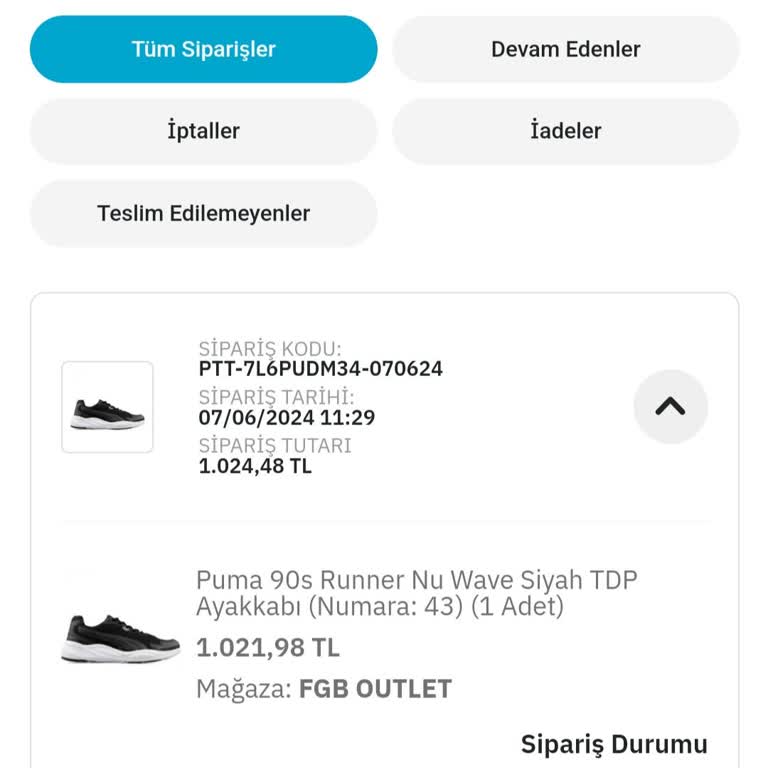Switch to Devam Edenler orders
The image size is (768, 768).
coord(565,49)
